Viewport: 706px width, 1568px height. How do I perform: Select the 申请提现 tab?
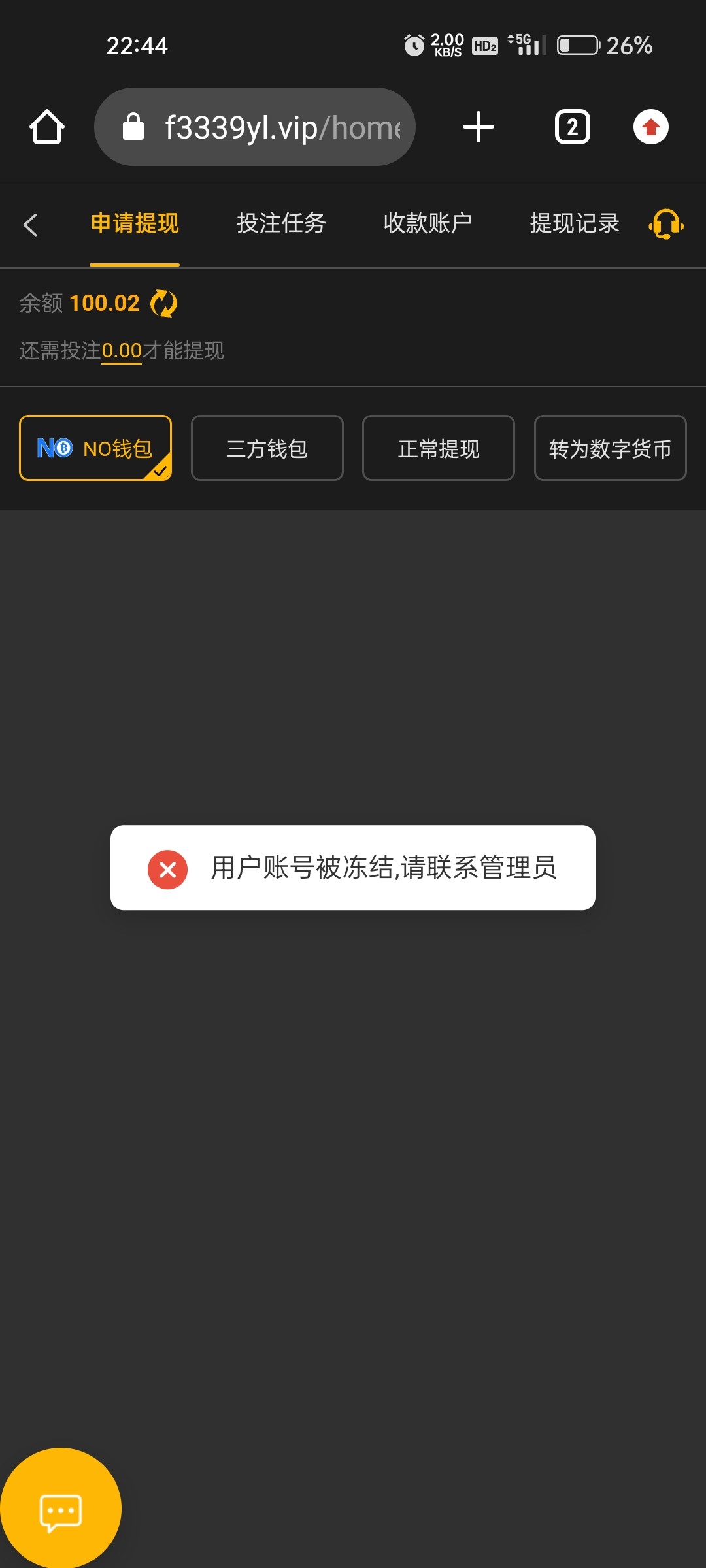pos(135,223)
